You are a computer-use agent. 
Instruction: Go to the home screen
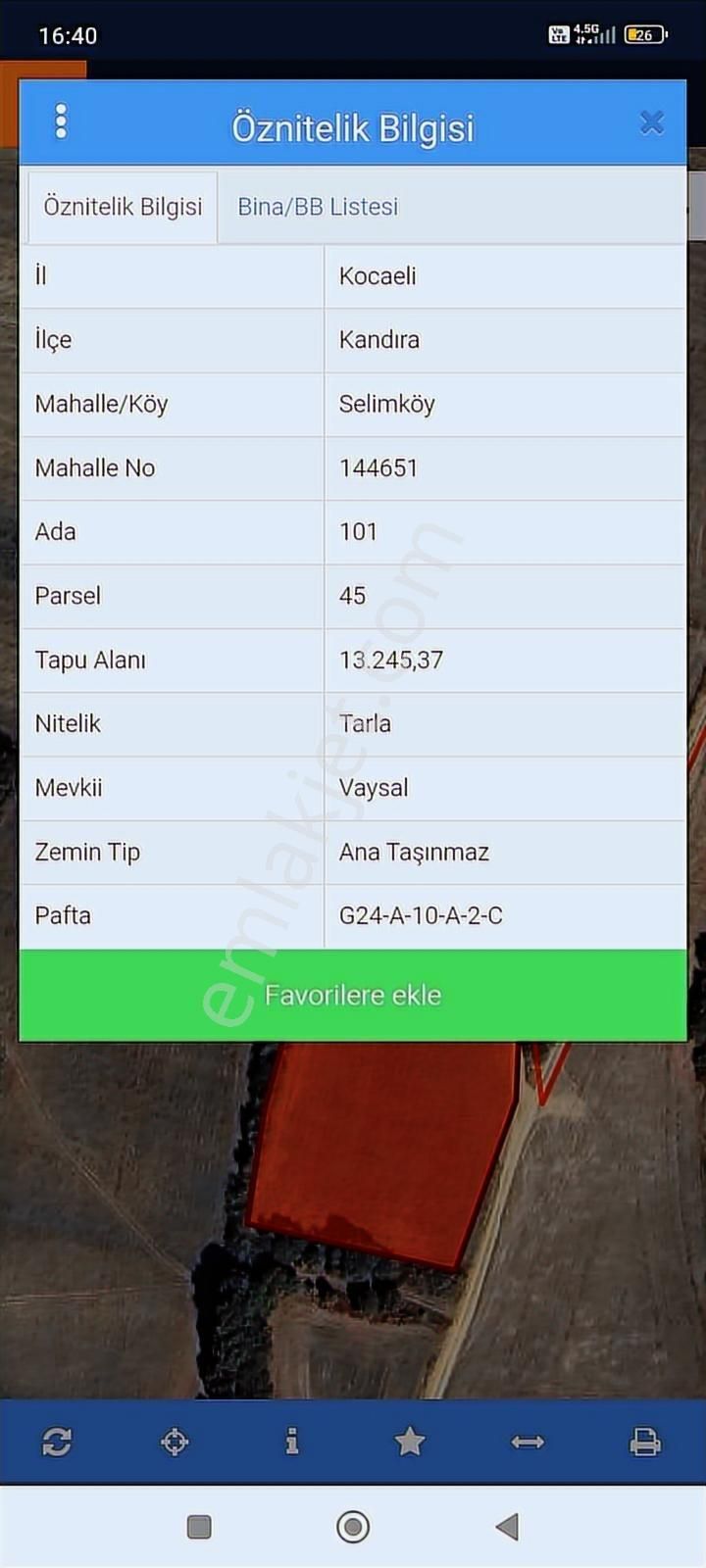[353, 1526]
